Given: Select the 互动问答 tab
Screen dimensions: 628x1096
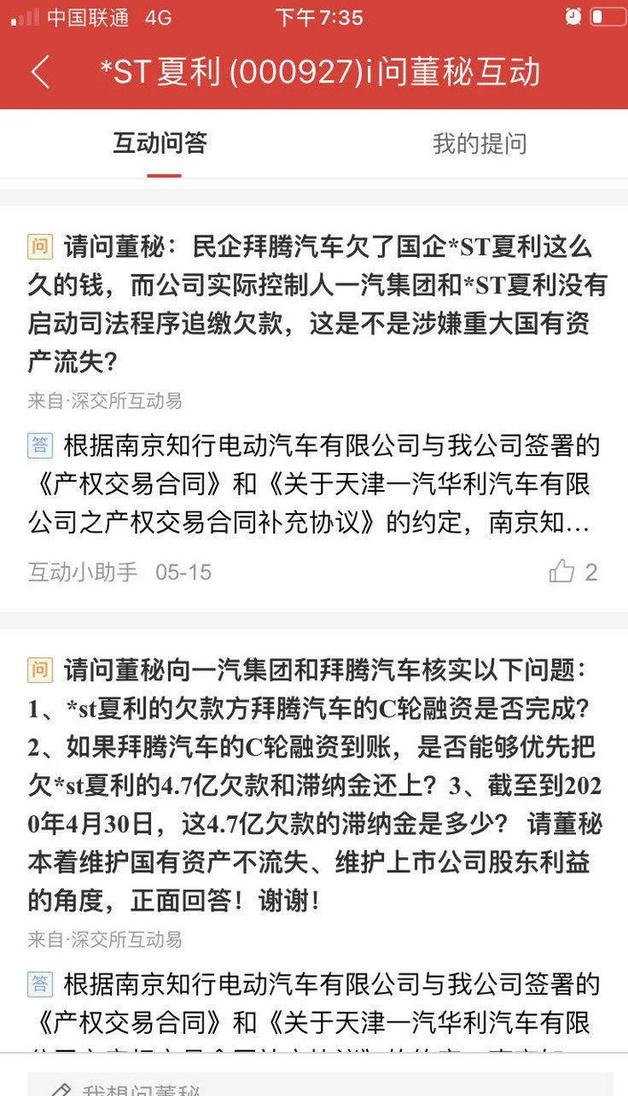Looking at the screenshot, I should [x=160, y=143].
